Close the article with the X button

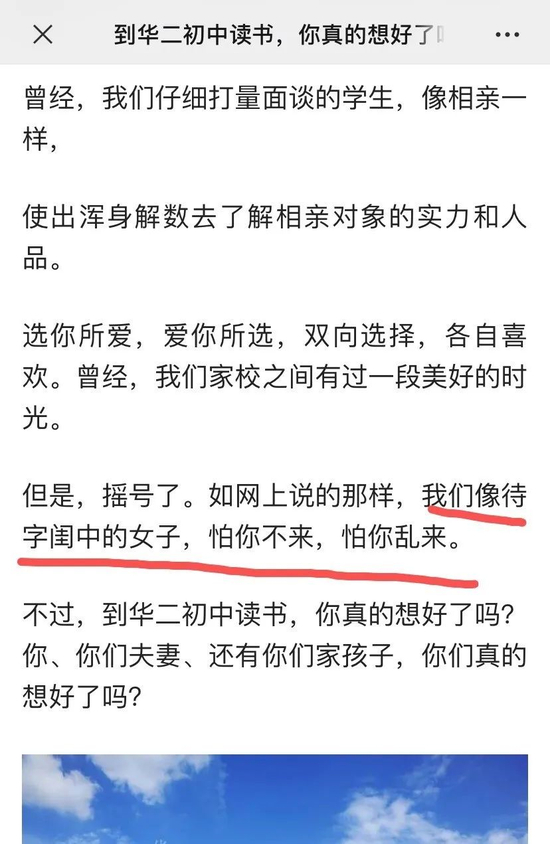tap(43, 35)
